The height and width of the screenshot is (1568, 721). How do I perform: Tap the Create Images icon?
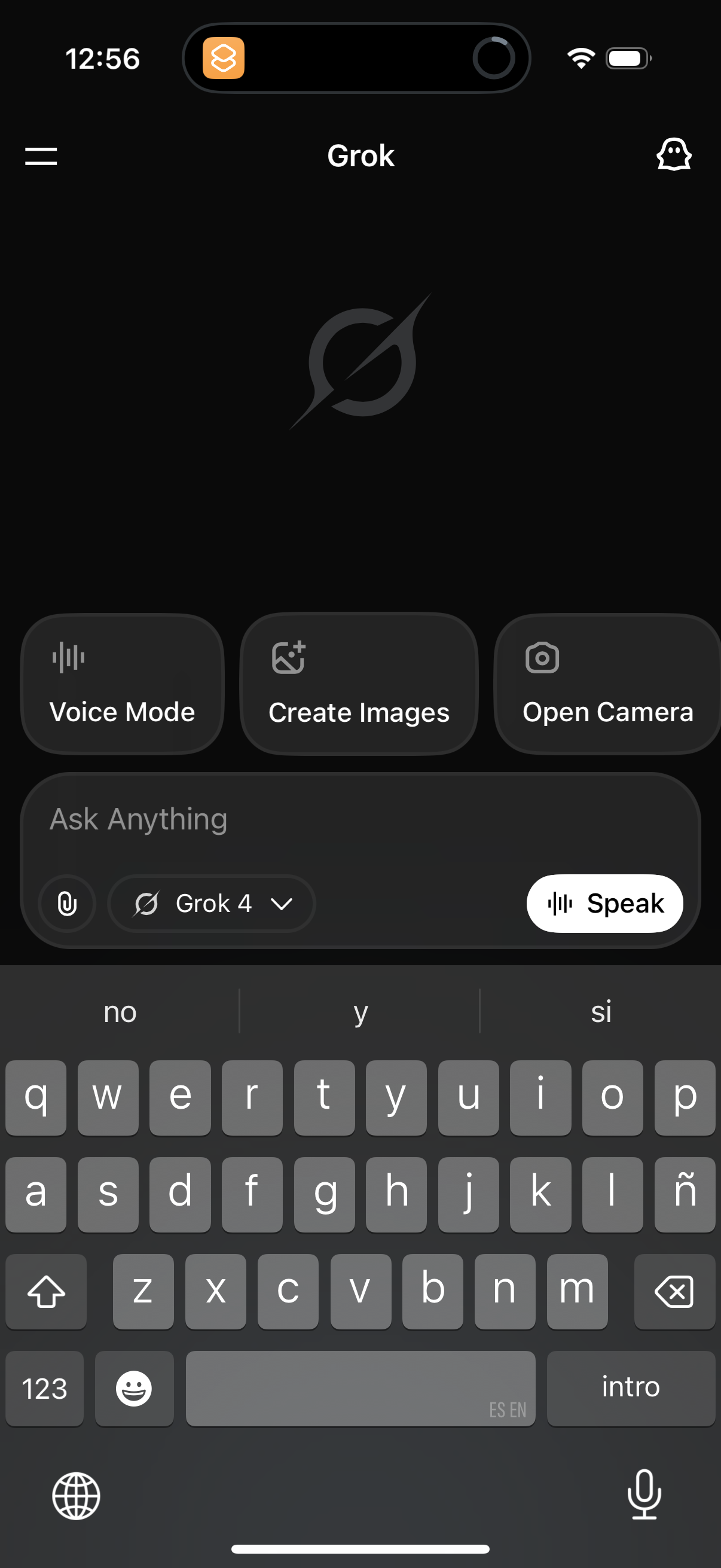[288, 657]
